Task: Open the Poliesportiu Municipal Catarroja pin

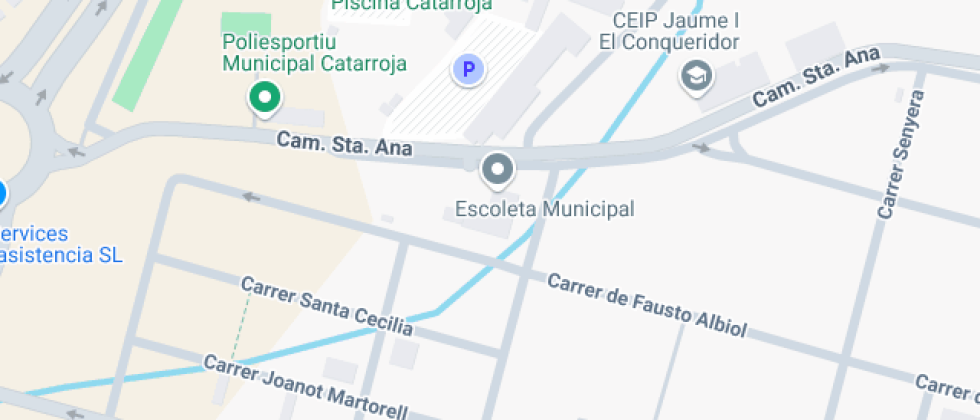Action: [264, 98]
